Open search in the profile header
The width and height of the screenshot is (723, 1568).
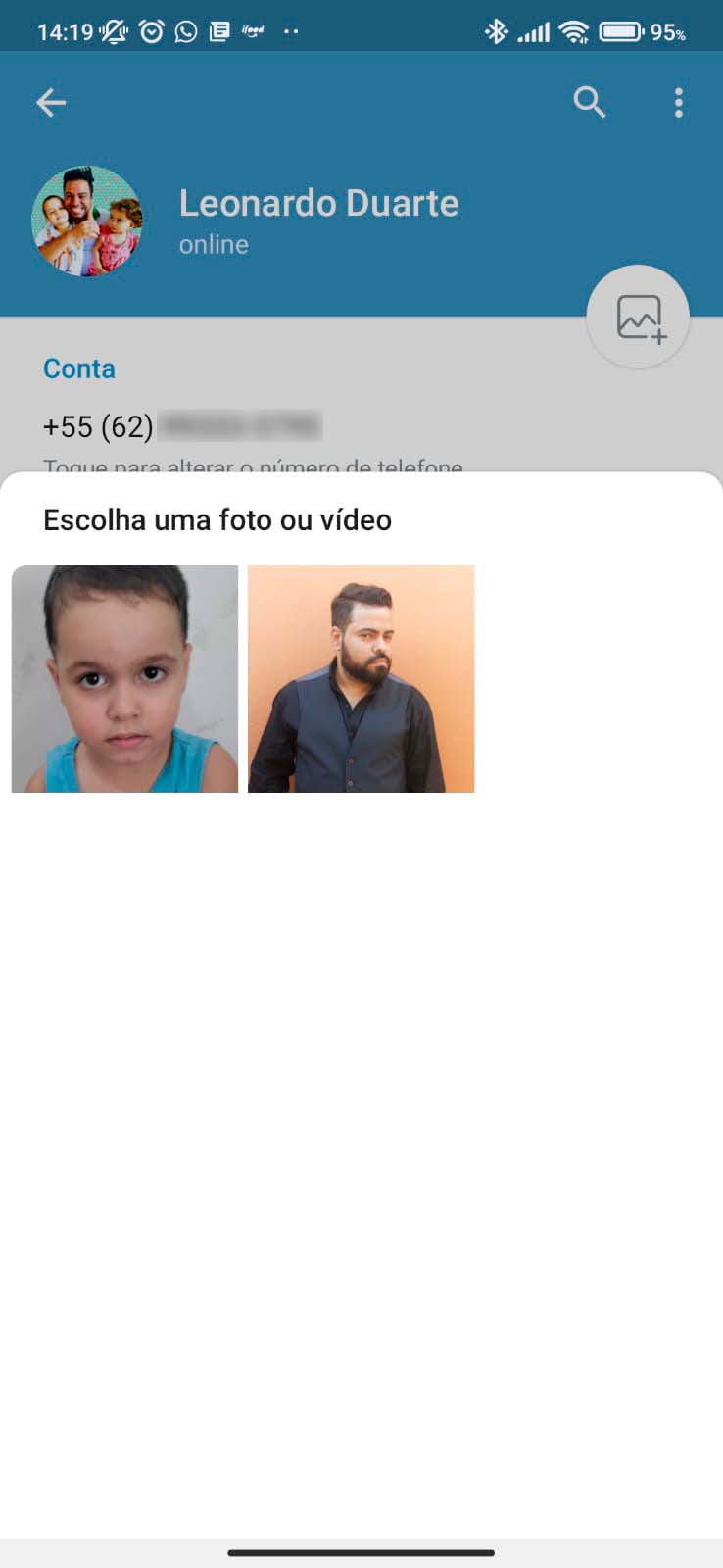(x=589, y=102)
